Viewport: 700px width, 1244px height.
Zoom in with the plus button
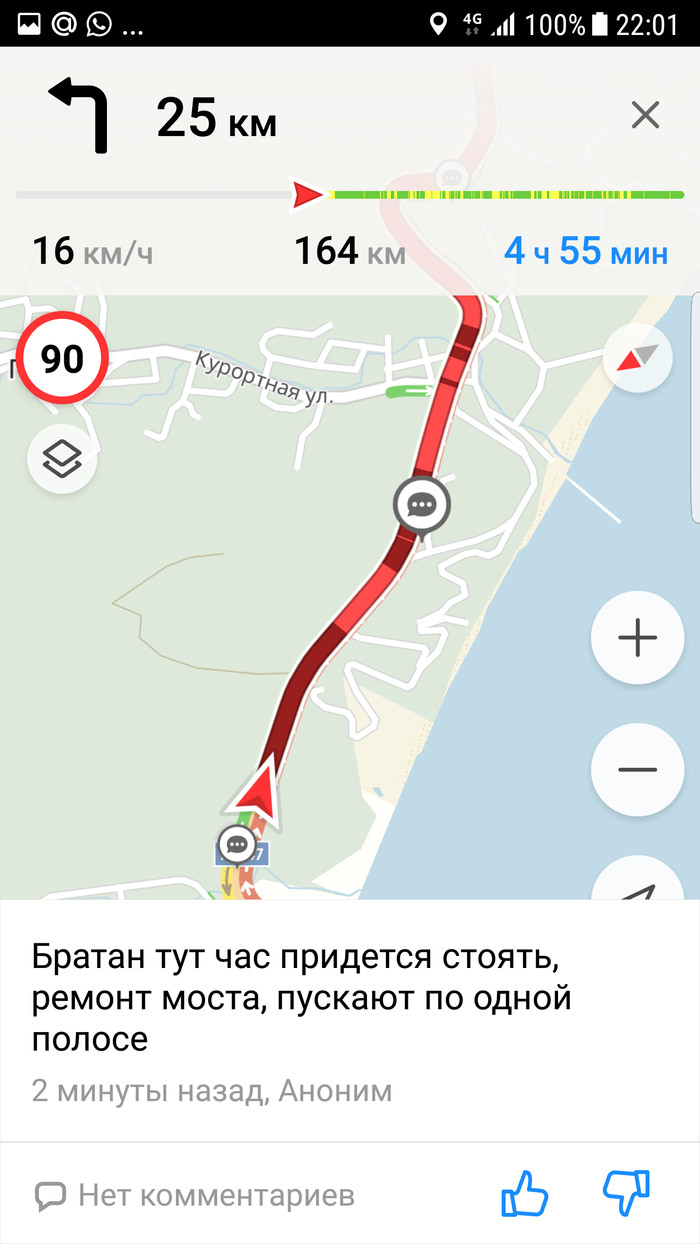637,637
